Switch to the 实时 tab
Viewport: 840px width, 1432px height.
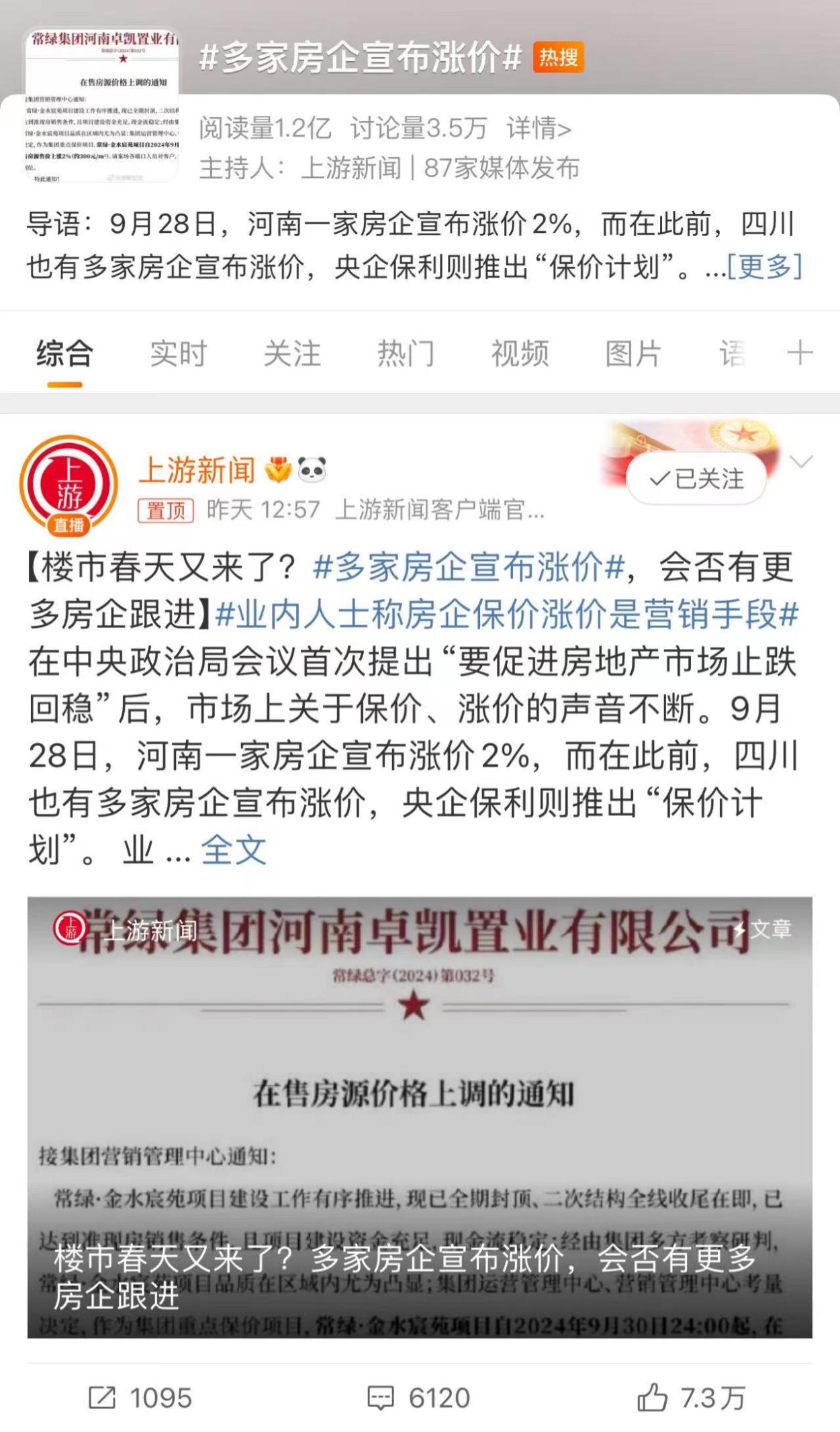click(178, 353)
